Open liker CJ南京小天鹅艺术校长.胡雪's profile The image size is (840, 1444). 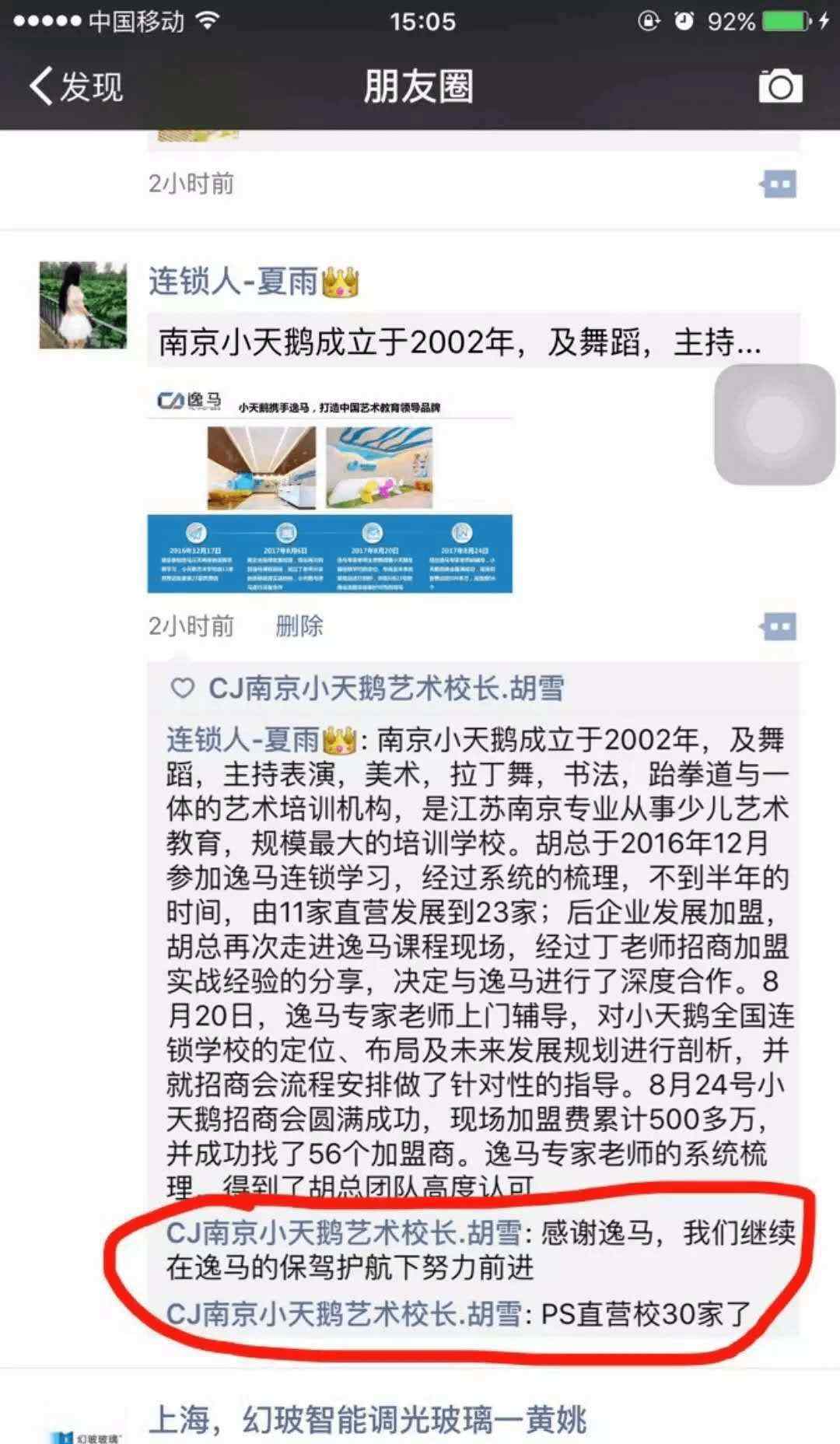(386, 689)
